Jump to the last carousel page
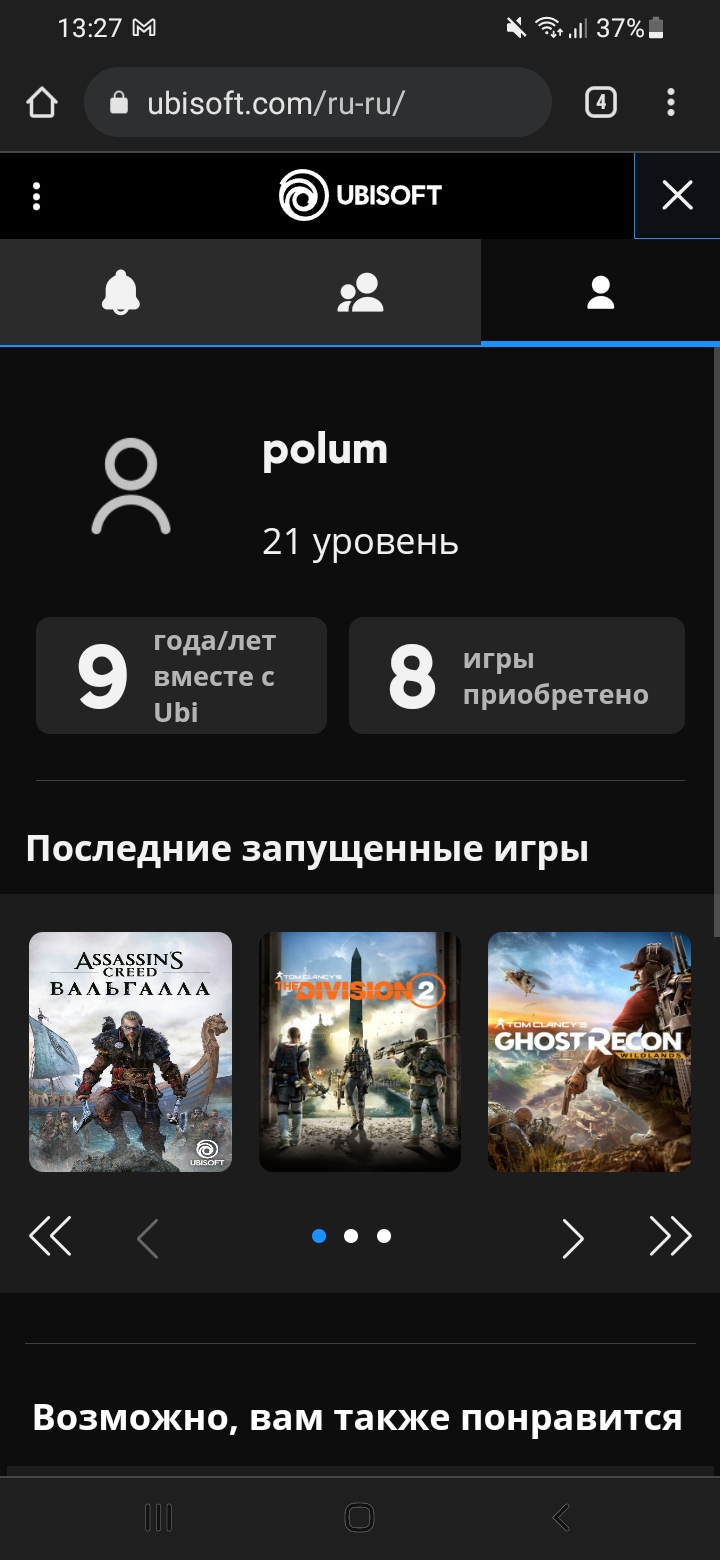Screen dimensions: 720x1560 pos(670,1237)
